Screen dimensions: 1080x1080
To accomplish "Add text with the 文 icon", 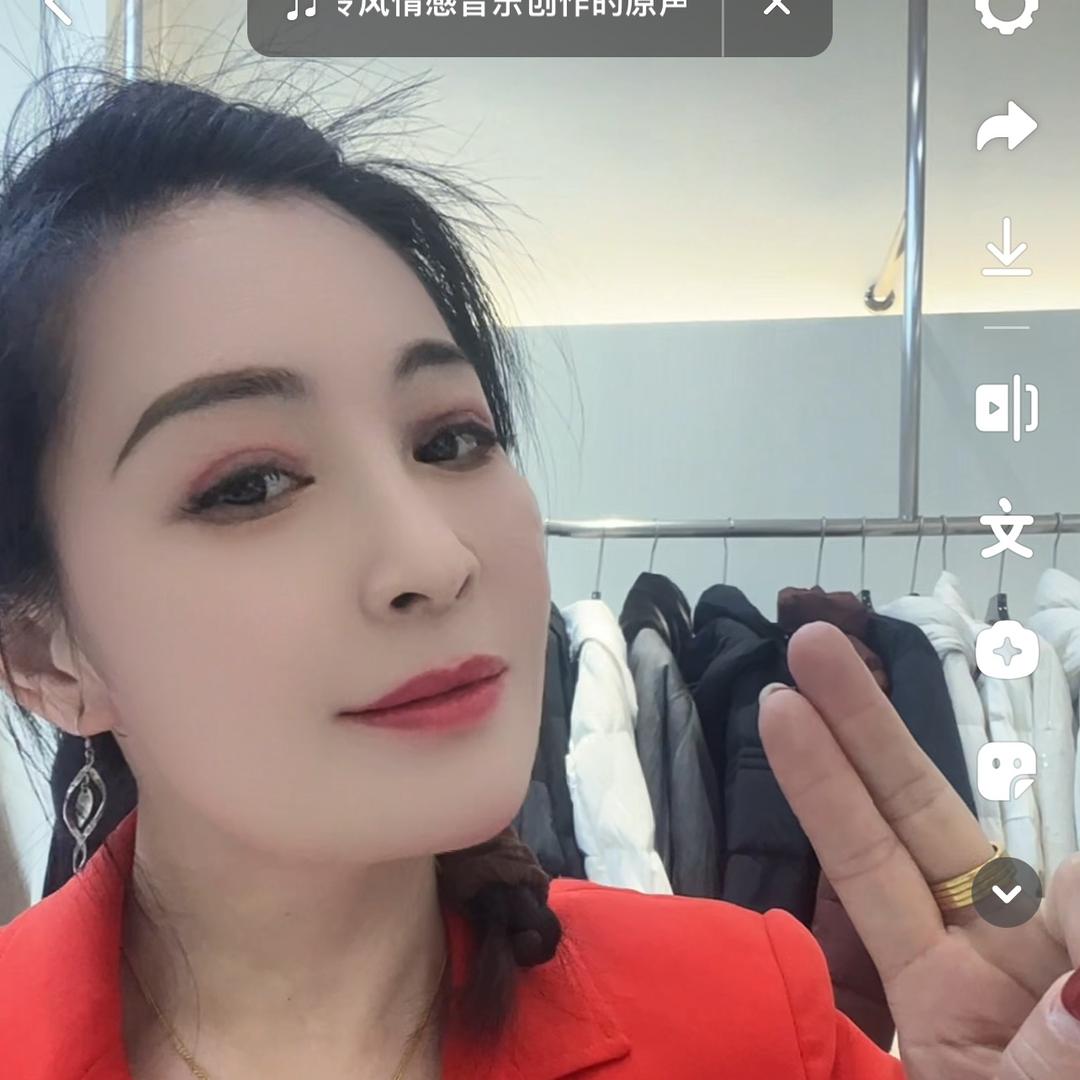I will click(1006, 528).
